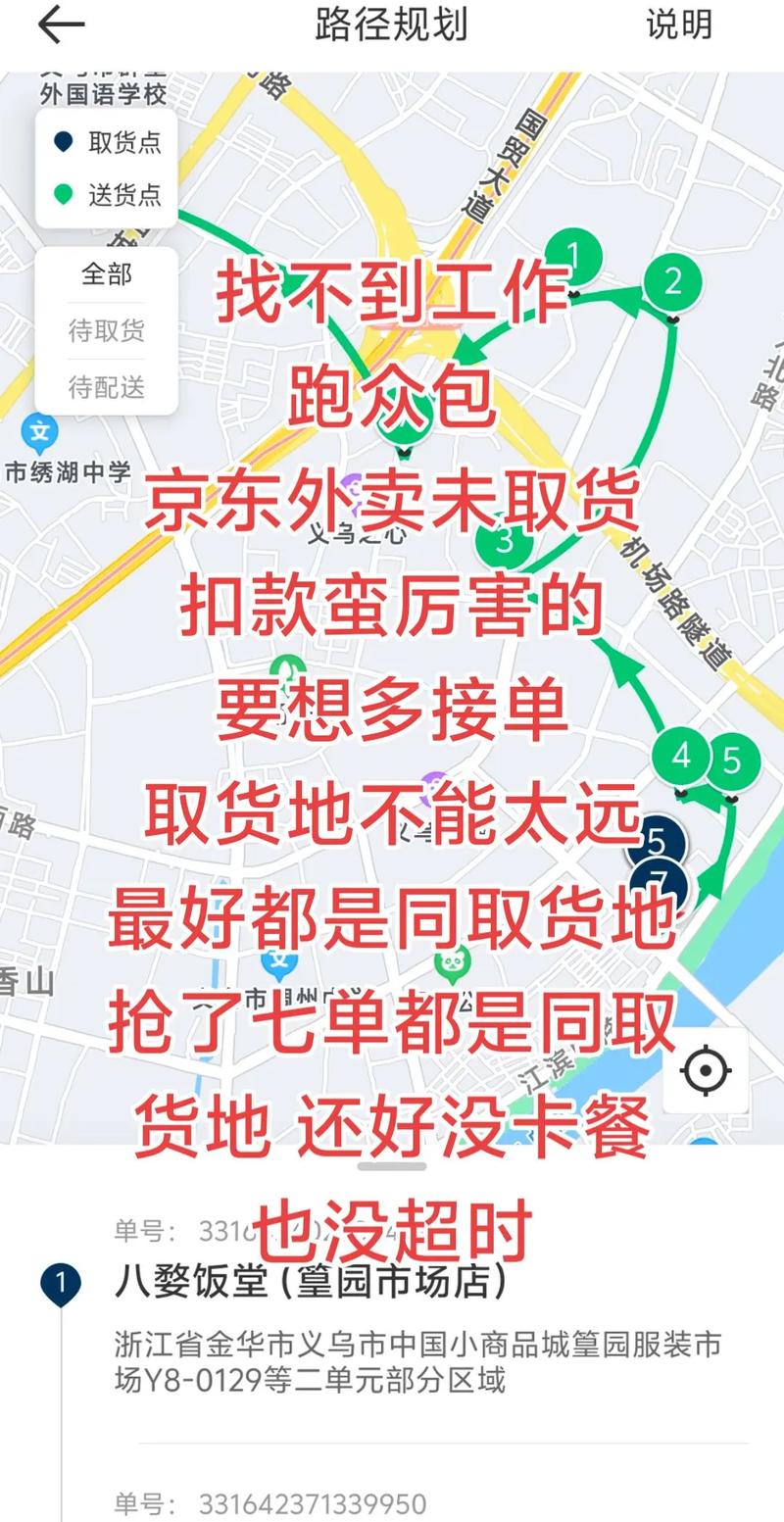Recenter map with the locate button
The height and width of the screenshot is (1522, 784).
pos(706,1070)
